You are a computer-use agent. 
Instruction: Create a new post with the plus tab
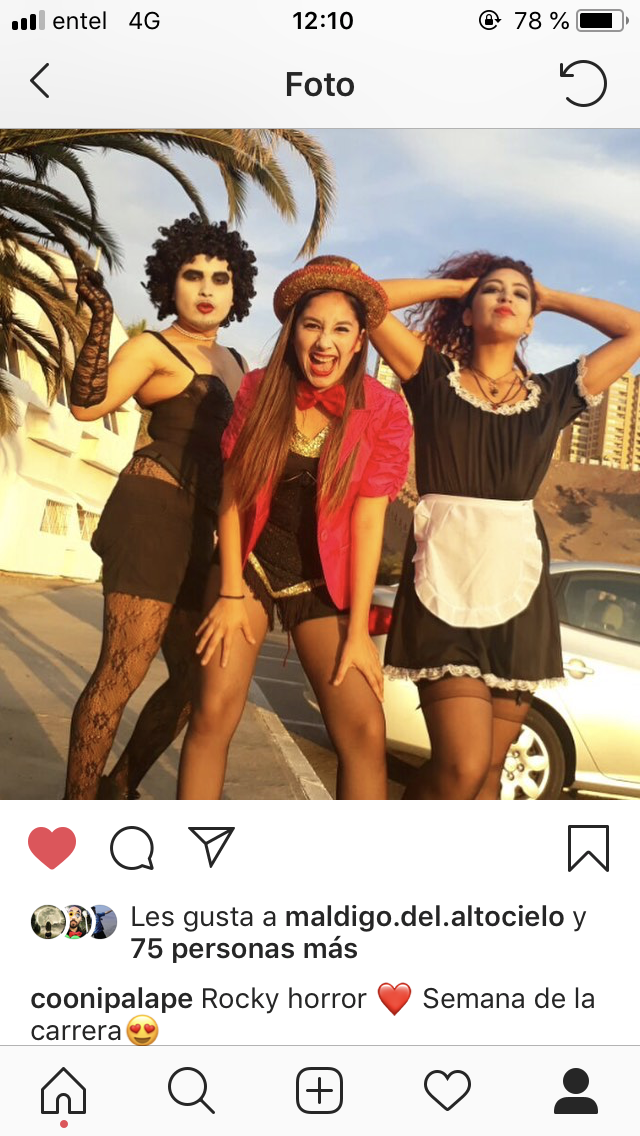[x=320, y=1090]
